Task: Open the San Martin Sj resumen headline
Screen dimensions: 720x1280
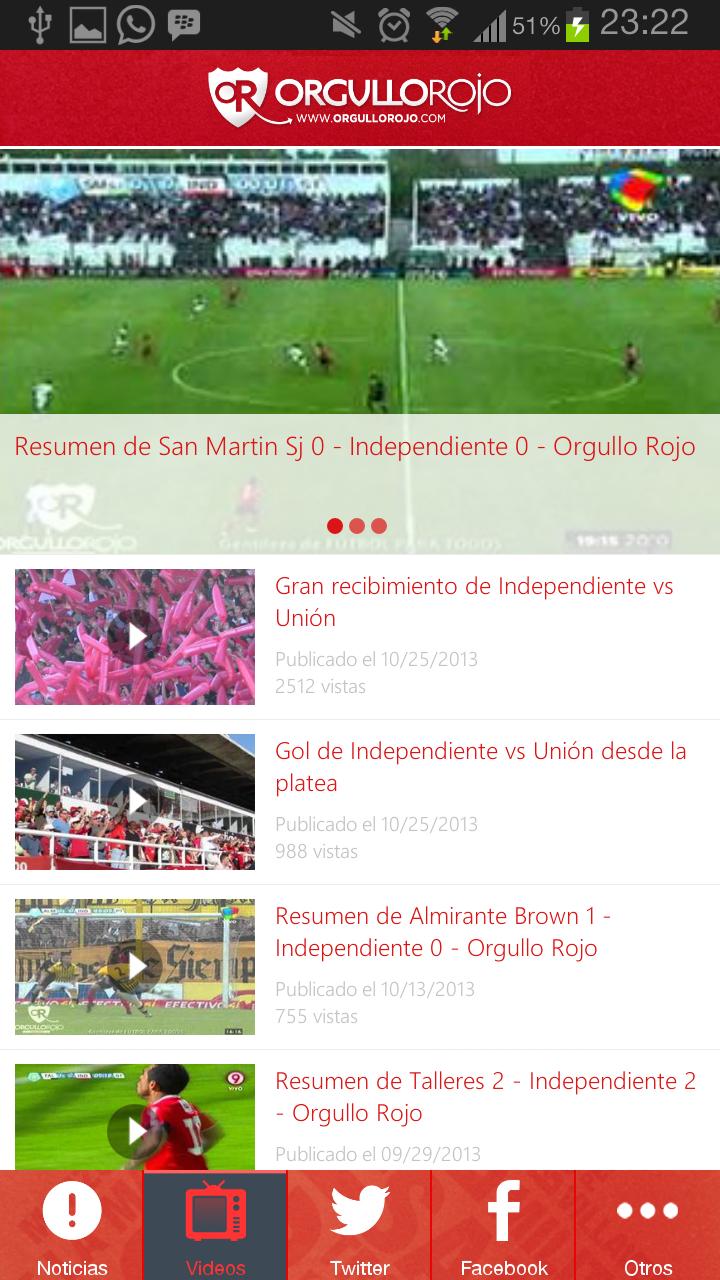Action: pos(353,447)
